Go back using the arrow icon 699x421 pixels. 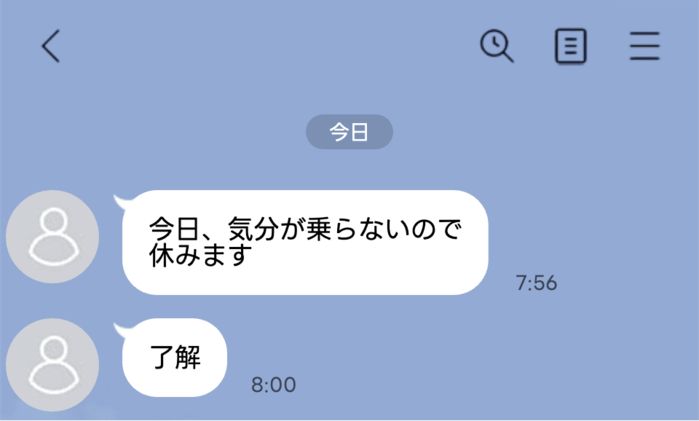click(51, 46)
